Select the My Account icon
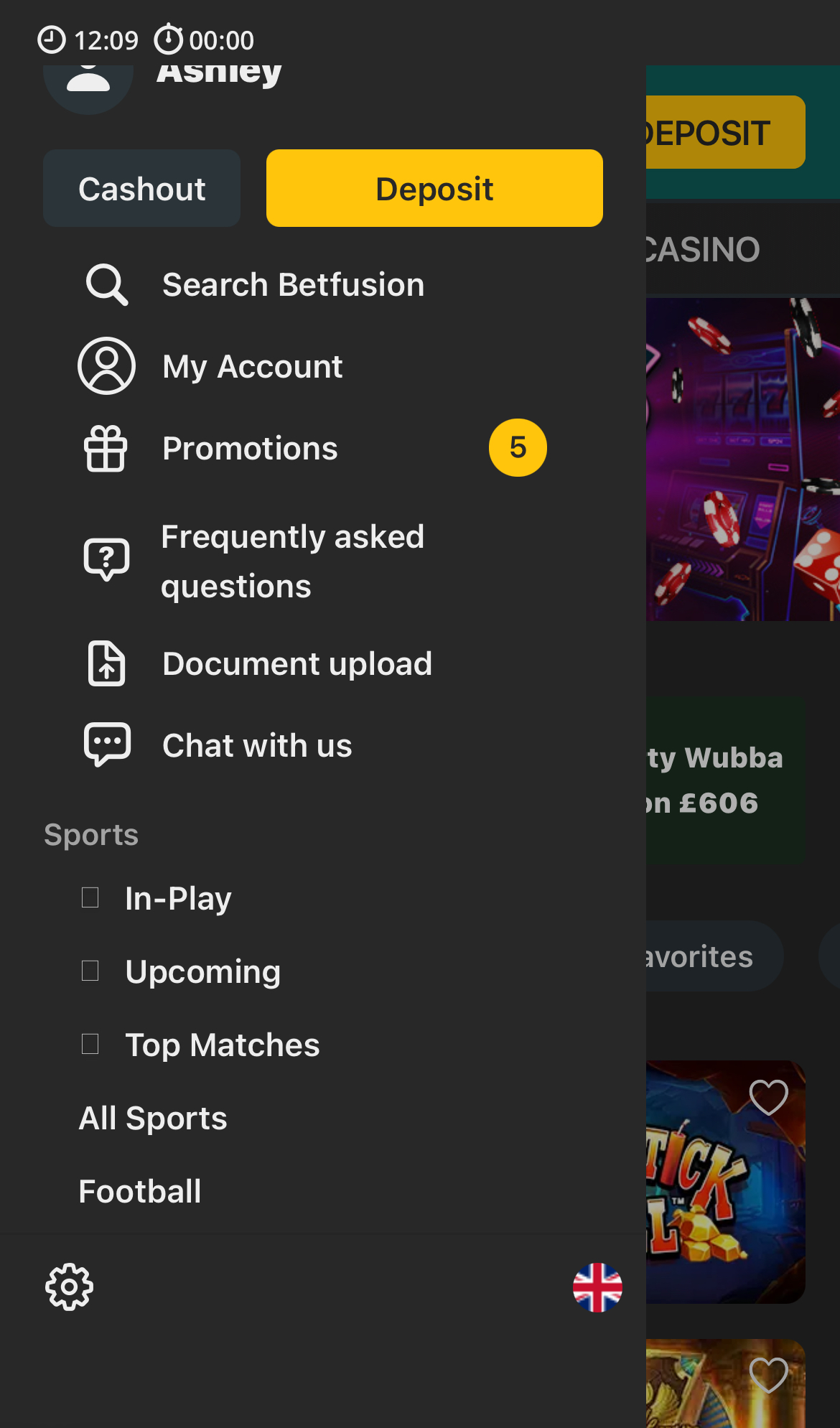The width and height of the screenshot is (840, 1428). (x=106, y=365)
